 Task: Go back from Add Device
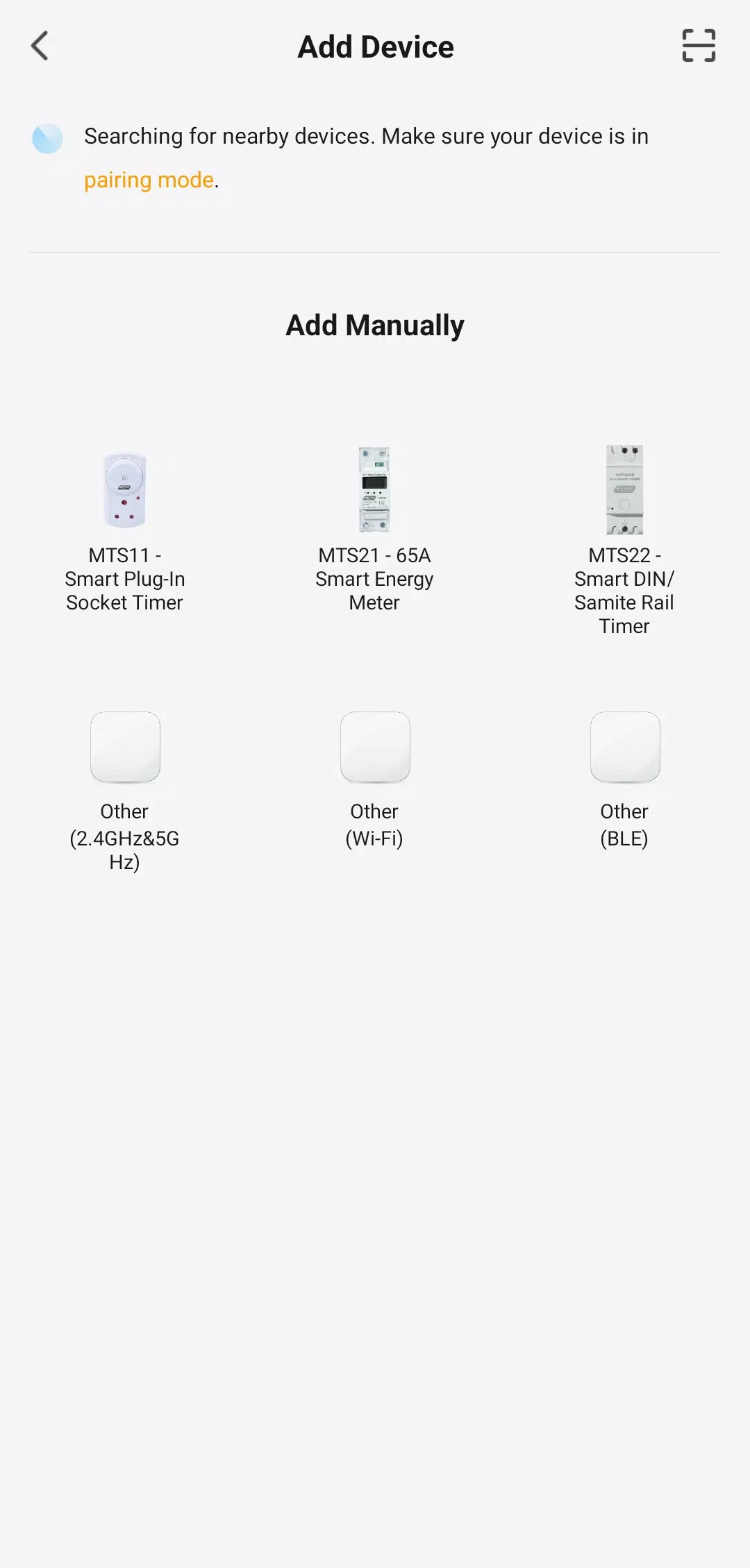click(x=40, y=47)
